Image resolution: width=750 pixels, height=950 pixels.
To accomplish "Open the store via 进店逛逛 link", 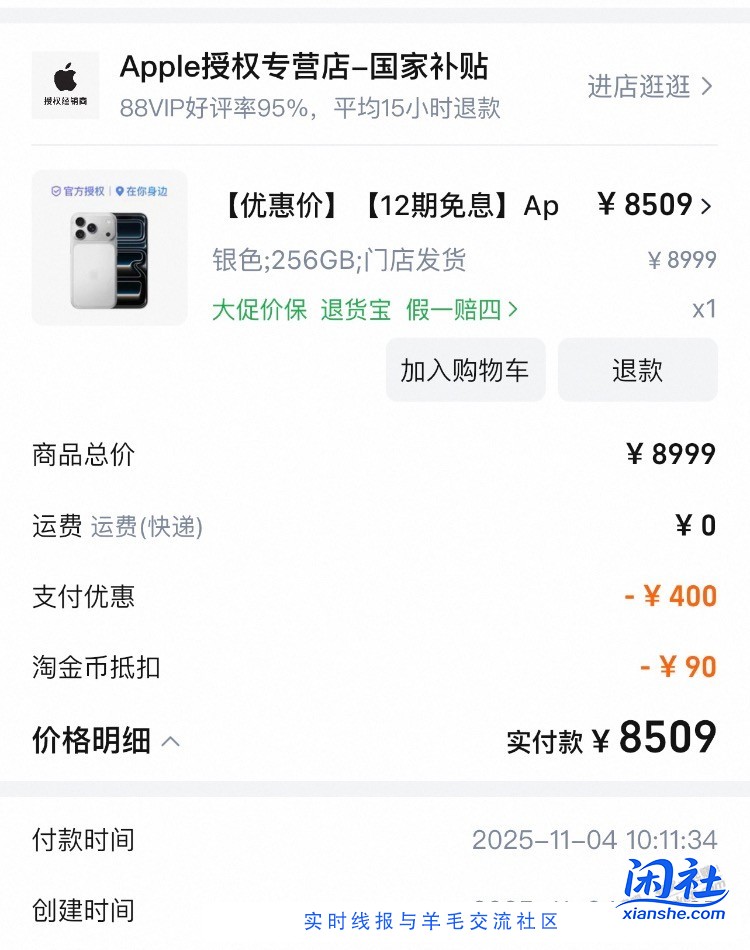I will point(640,87).
